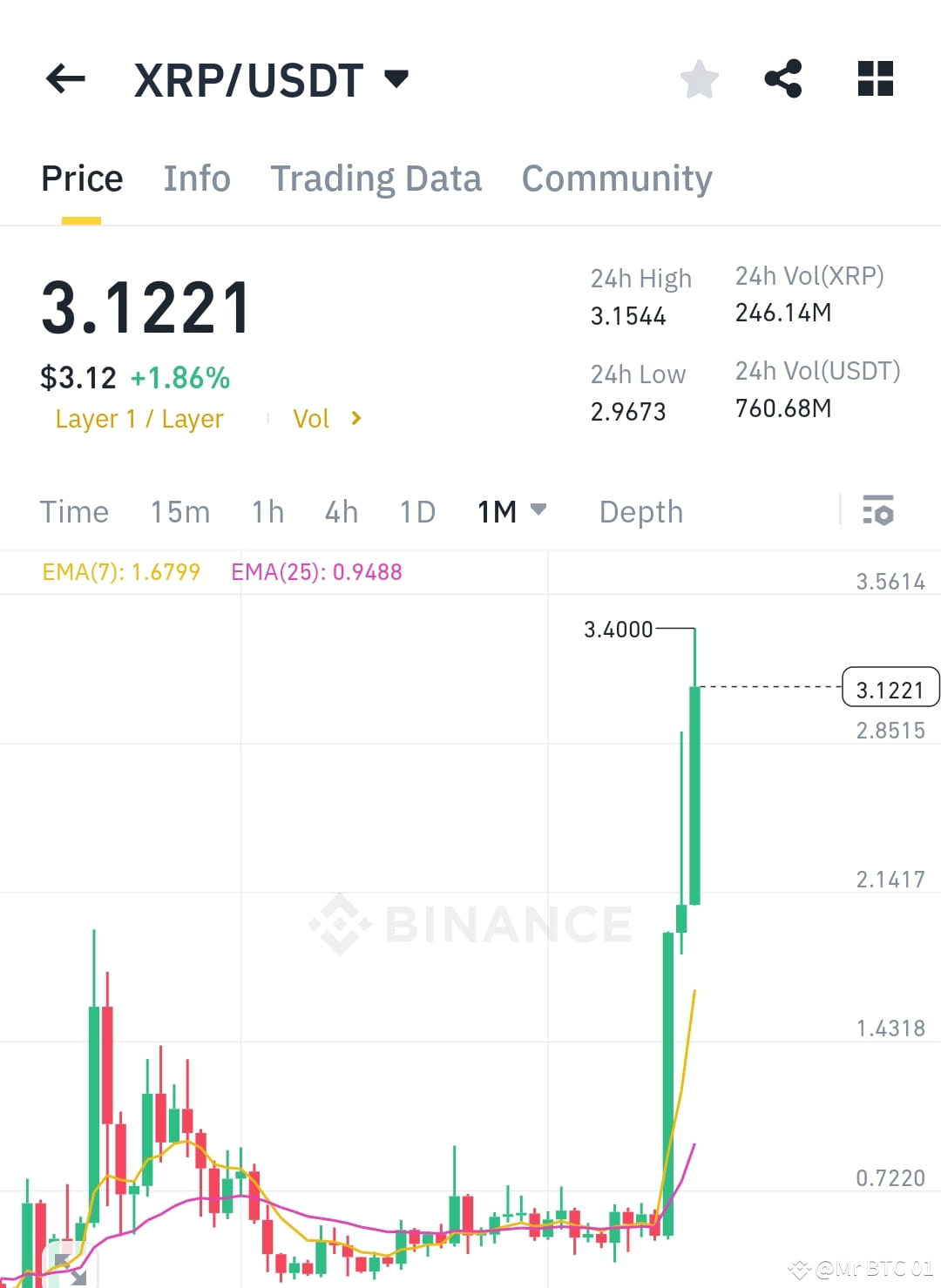This screenshot has width=941, height=1288.
Task: Select the 1h chart interval
Action: (267, 512)
